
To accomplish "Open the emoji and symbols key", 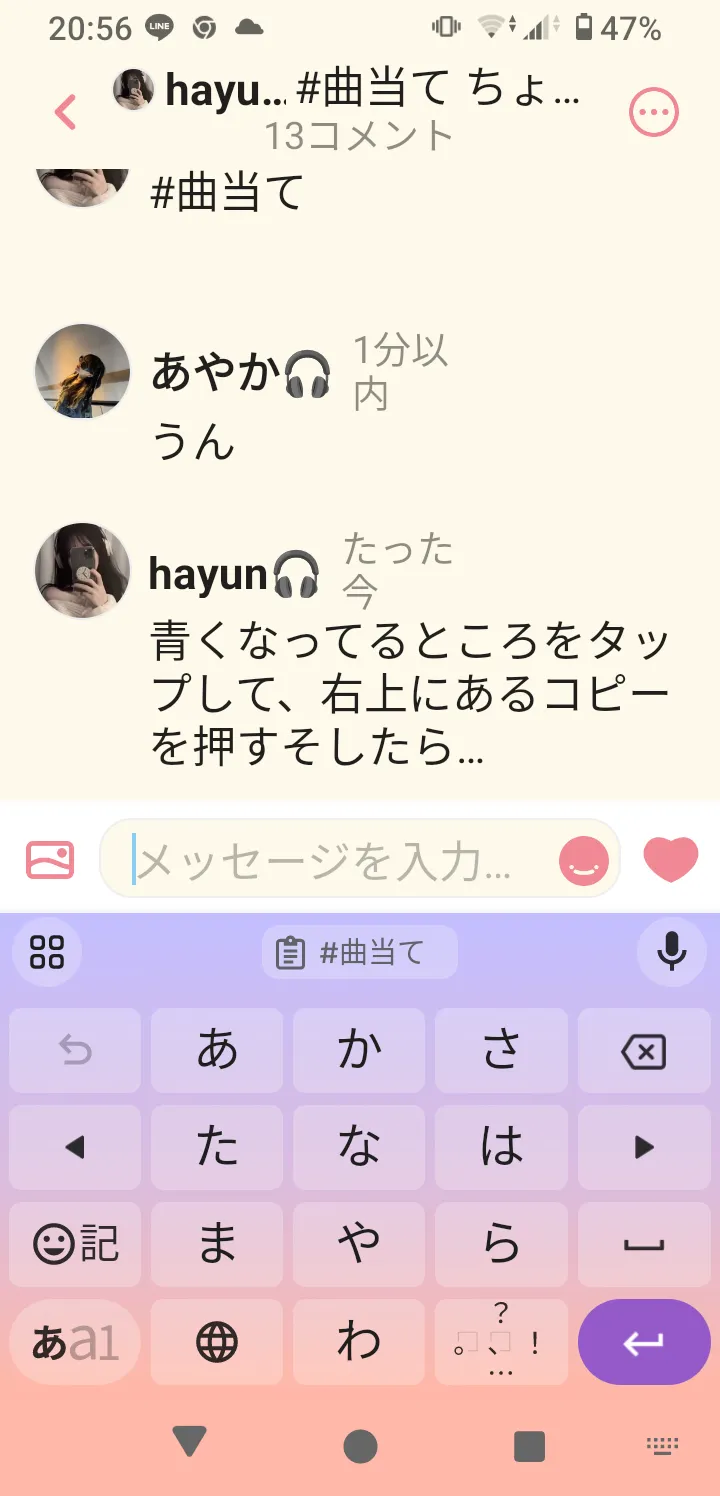I will click(76, 1244).
